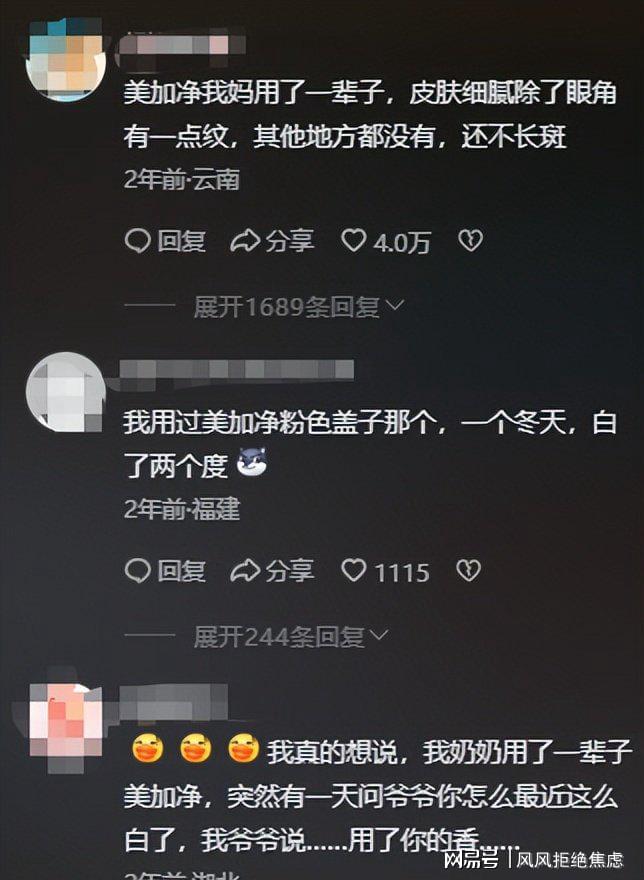Dislike the Yunnan user's comment
This screenshot has height=880, width=644.
(x=470, y=241)
